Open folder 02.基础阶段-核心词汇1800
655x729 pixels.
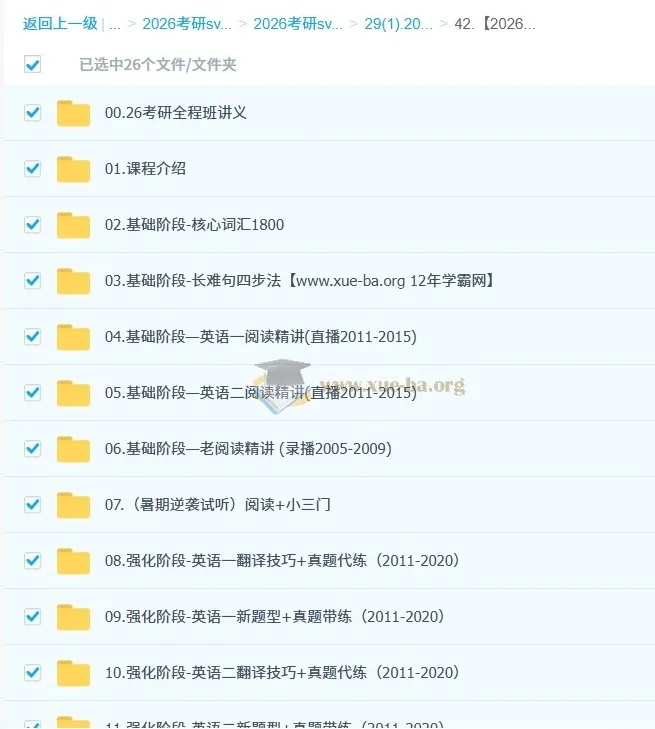[194, 225]
